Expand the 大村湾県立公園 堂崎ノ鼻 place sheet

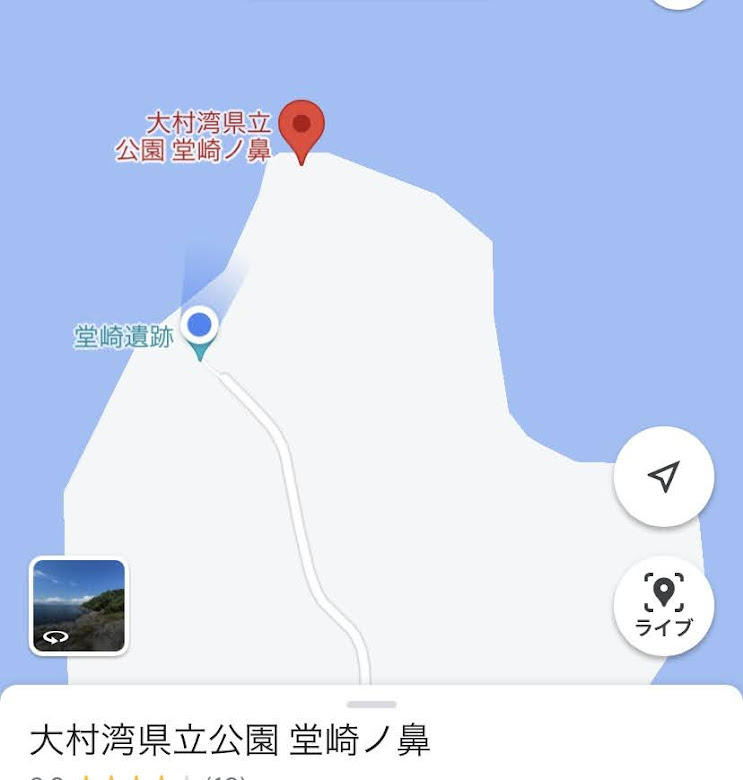click(x=371, y=705)
